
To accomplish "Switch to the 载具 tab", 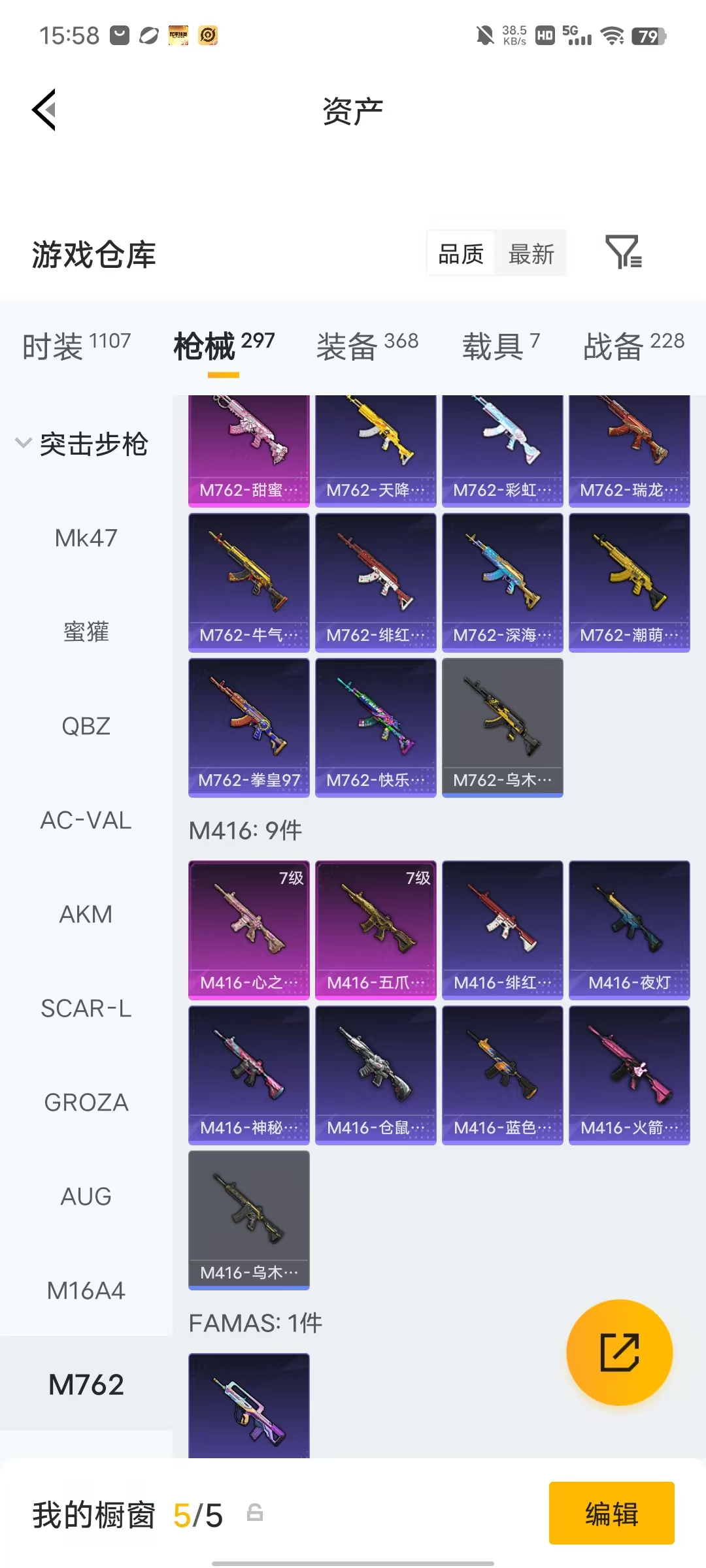I will [x=501, y=345].
